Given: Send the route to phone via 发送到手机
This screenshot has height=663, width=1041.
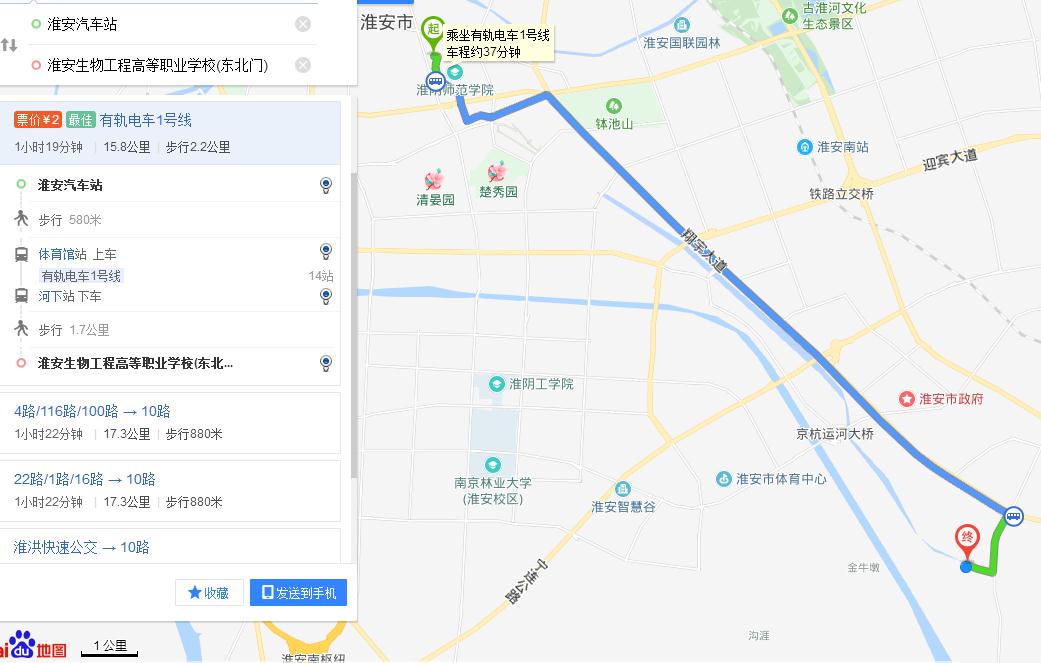Looking at the screenshot, I should (299, 593).
